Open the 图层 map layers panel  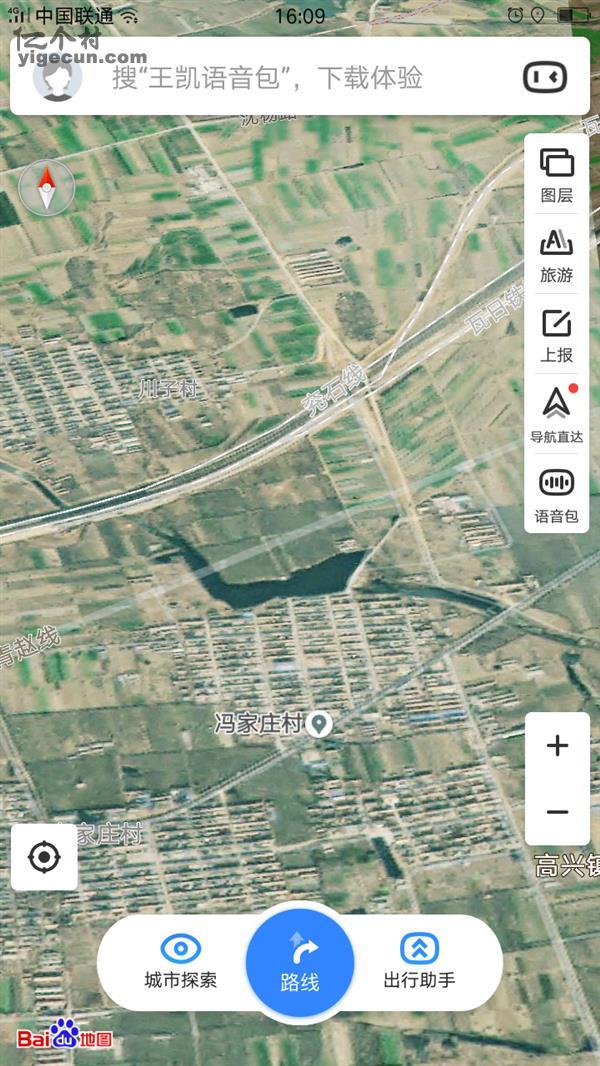point(556,174)
